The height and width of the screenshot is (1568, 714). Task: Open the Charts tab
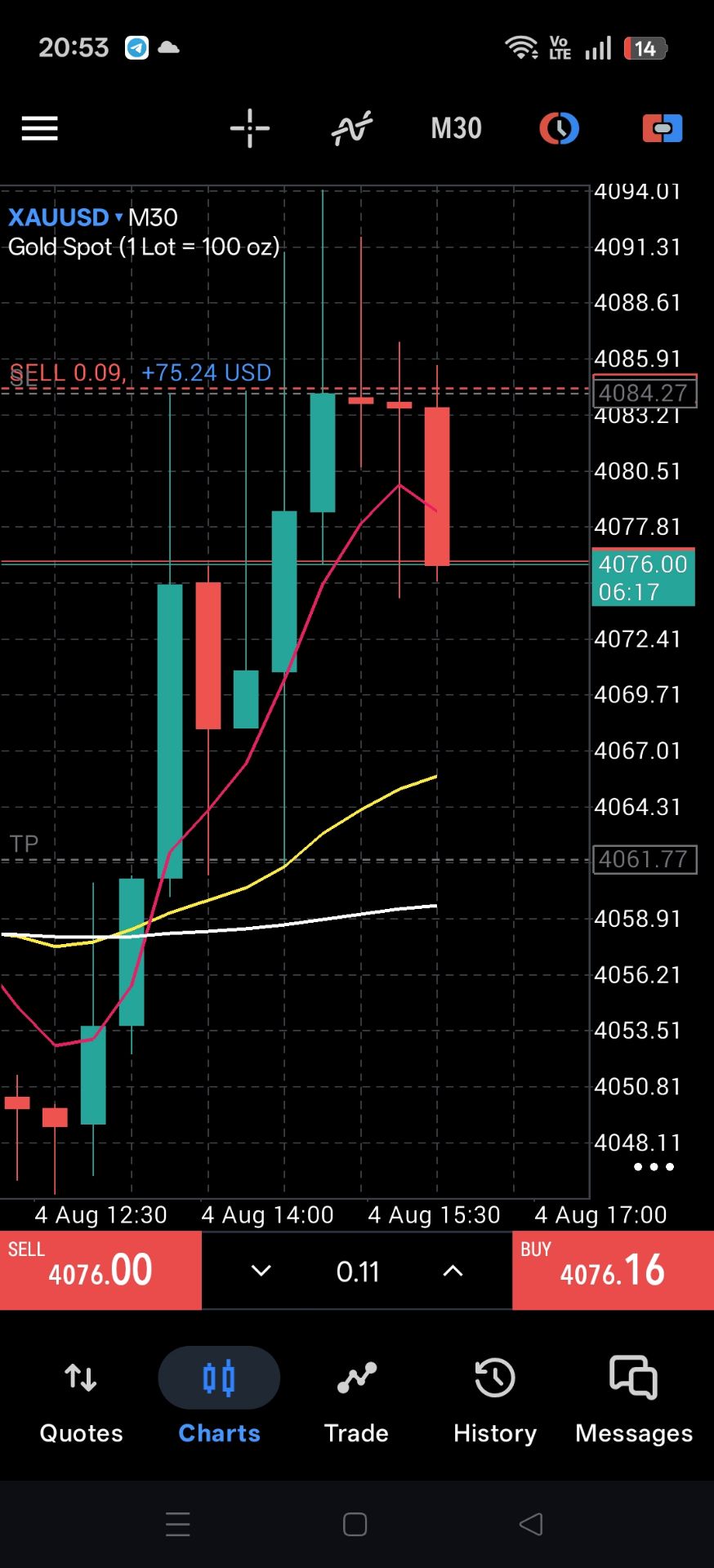pyautogui.click(x=219, y=1400)
